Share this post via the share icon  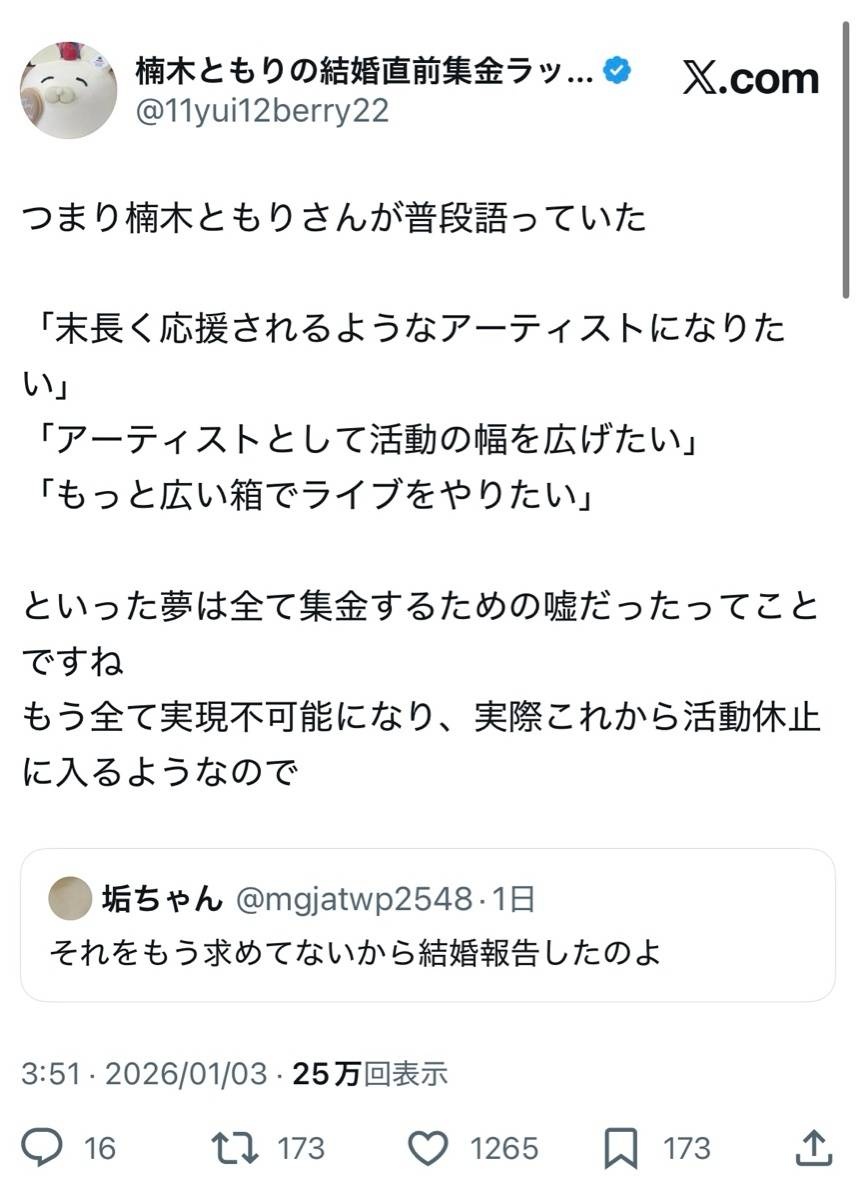pyautogui.click(x=814, y=1147)
